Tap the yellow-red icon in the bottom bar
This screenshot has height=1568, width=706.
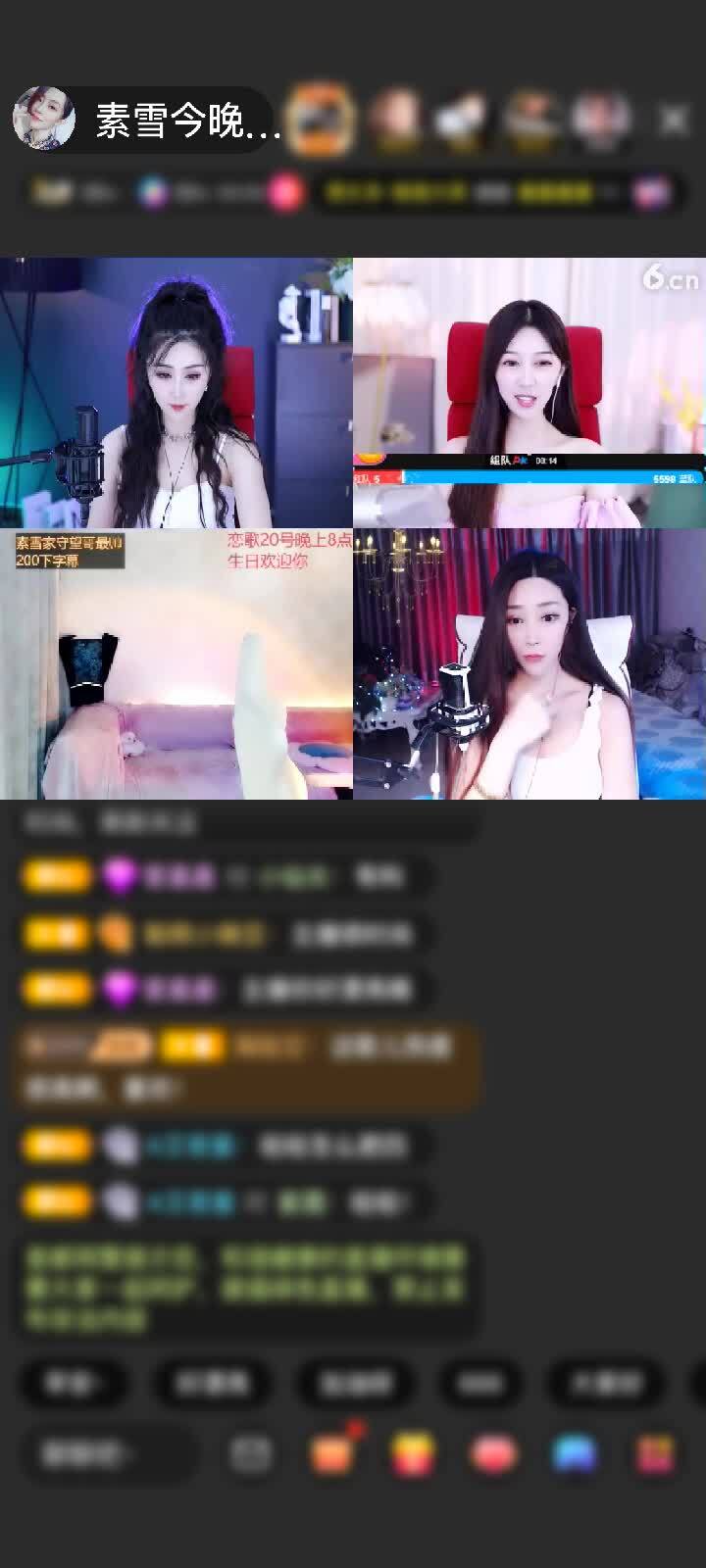(413, 1454)
